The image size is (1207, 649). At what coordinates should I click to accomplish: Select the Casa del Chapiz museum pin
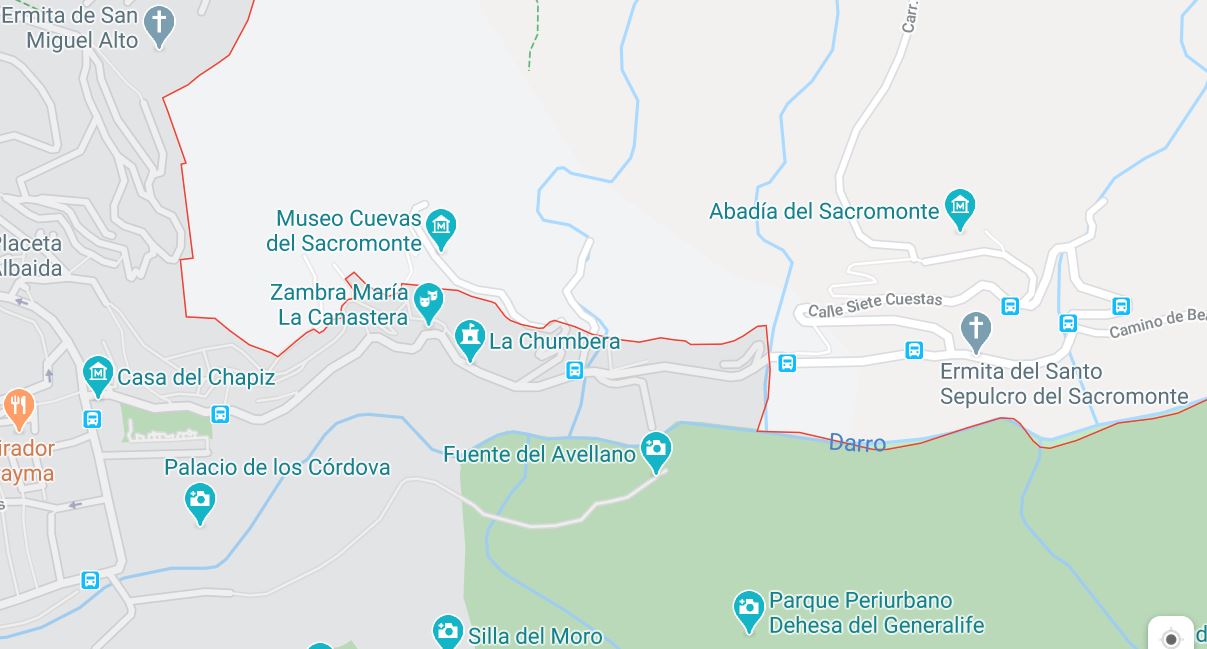point(98,374)
